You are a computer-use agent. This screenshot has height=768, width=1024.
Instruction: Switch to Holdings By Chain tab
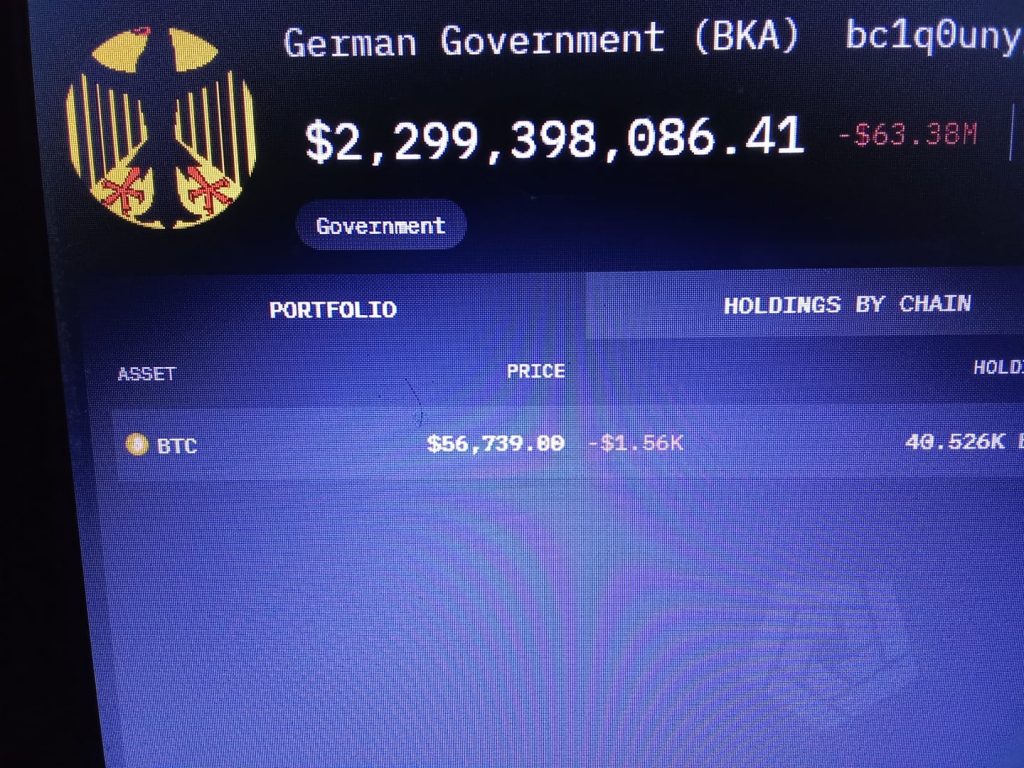tap(846, 305)
